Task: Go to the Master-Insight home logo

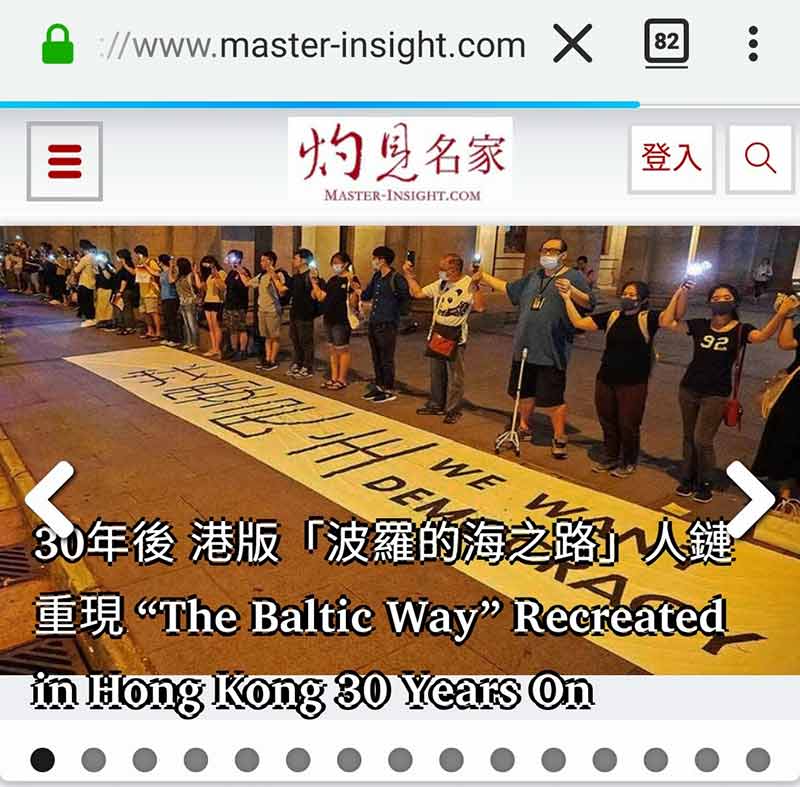Action: coord(401,160)
